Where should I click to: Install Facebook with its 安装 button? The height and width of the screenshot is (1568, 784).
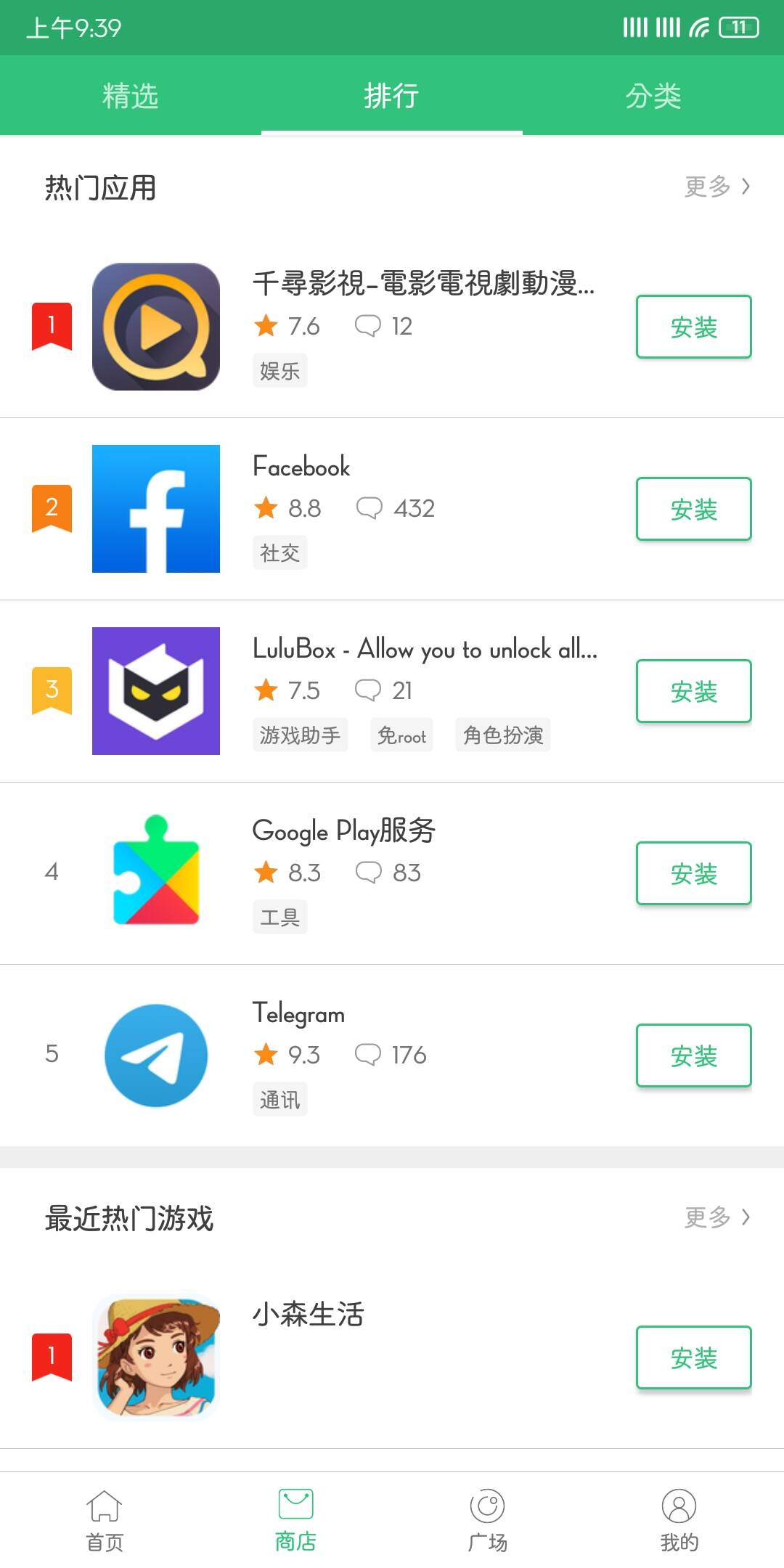tap(693, 509)
